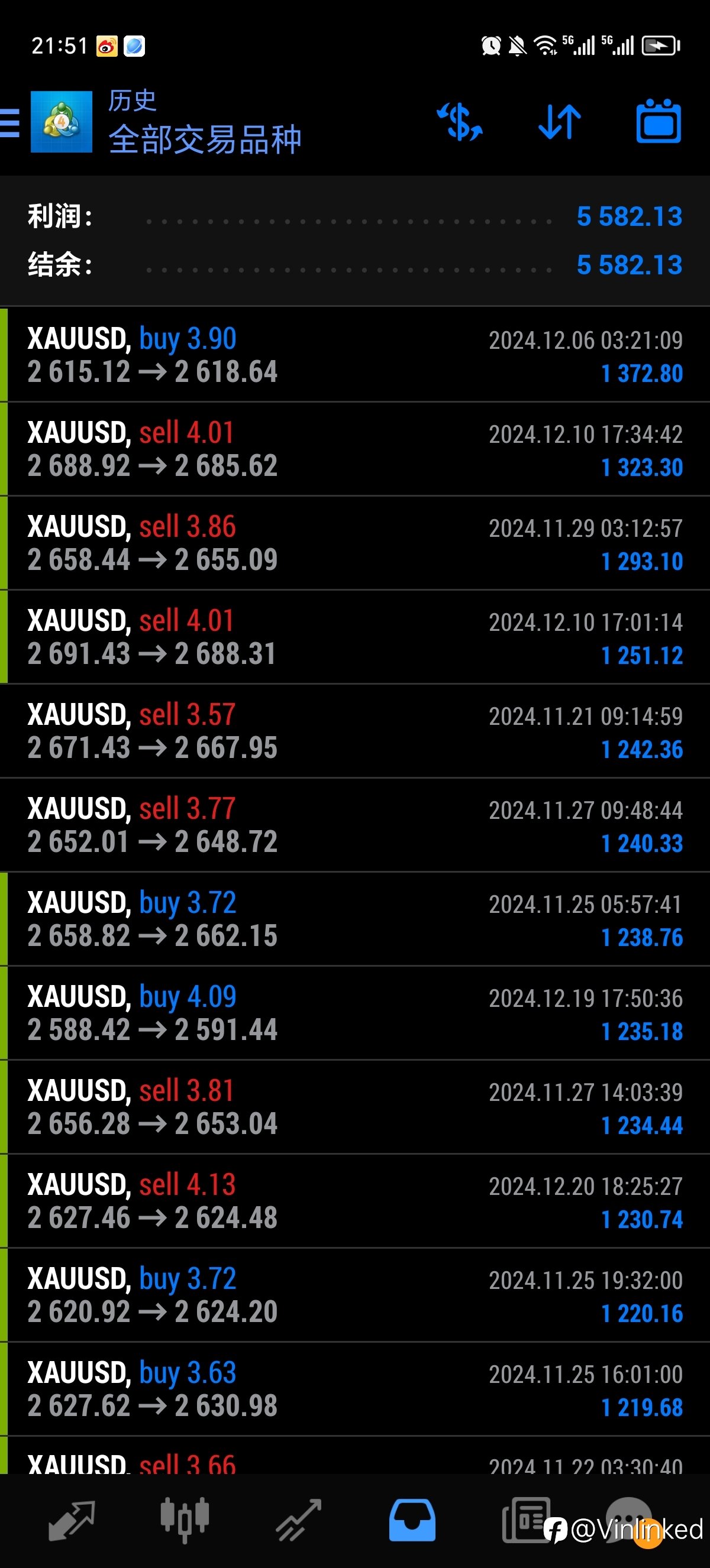This screenshot has height=1568, width=710.
Task: Open the sort order arrows
Action: pos(560,122)
